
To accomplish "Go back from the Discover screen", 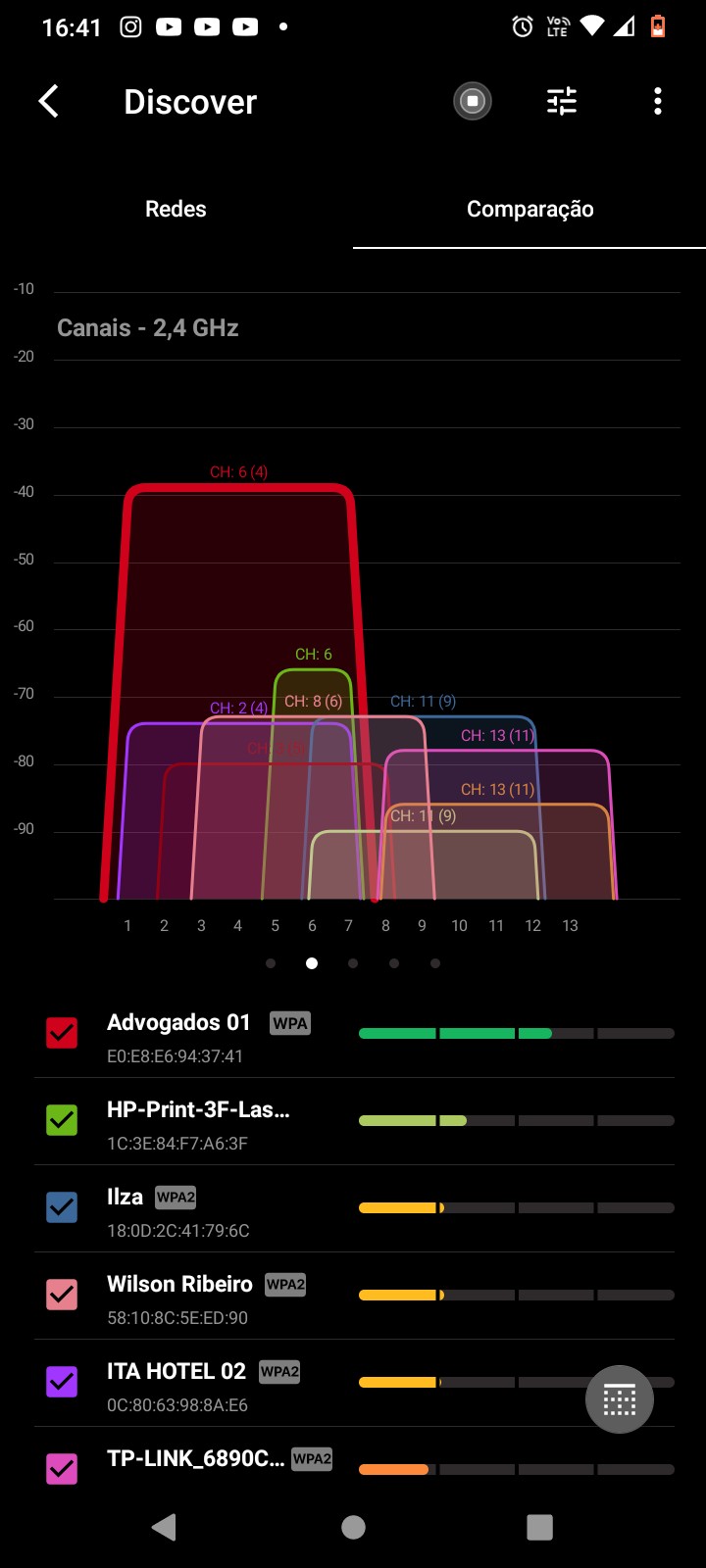I will pos(48,101).
